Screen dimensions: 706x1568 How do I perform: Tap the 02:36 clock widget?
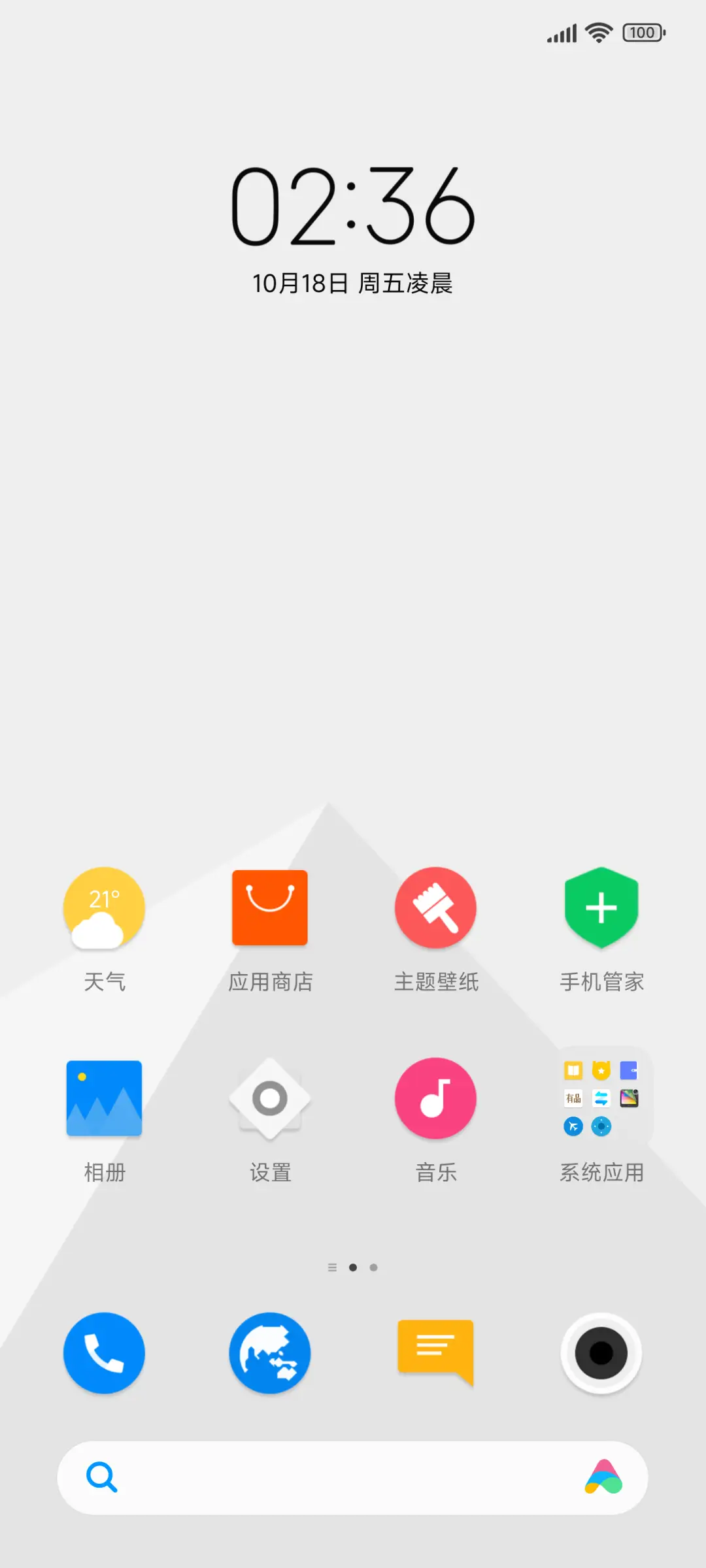pos(353,206)
